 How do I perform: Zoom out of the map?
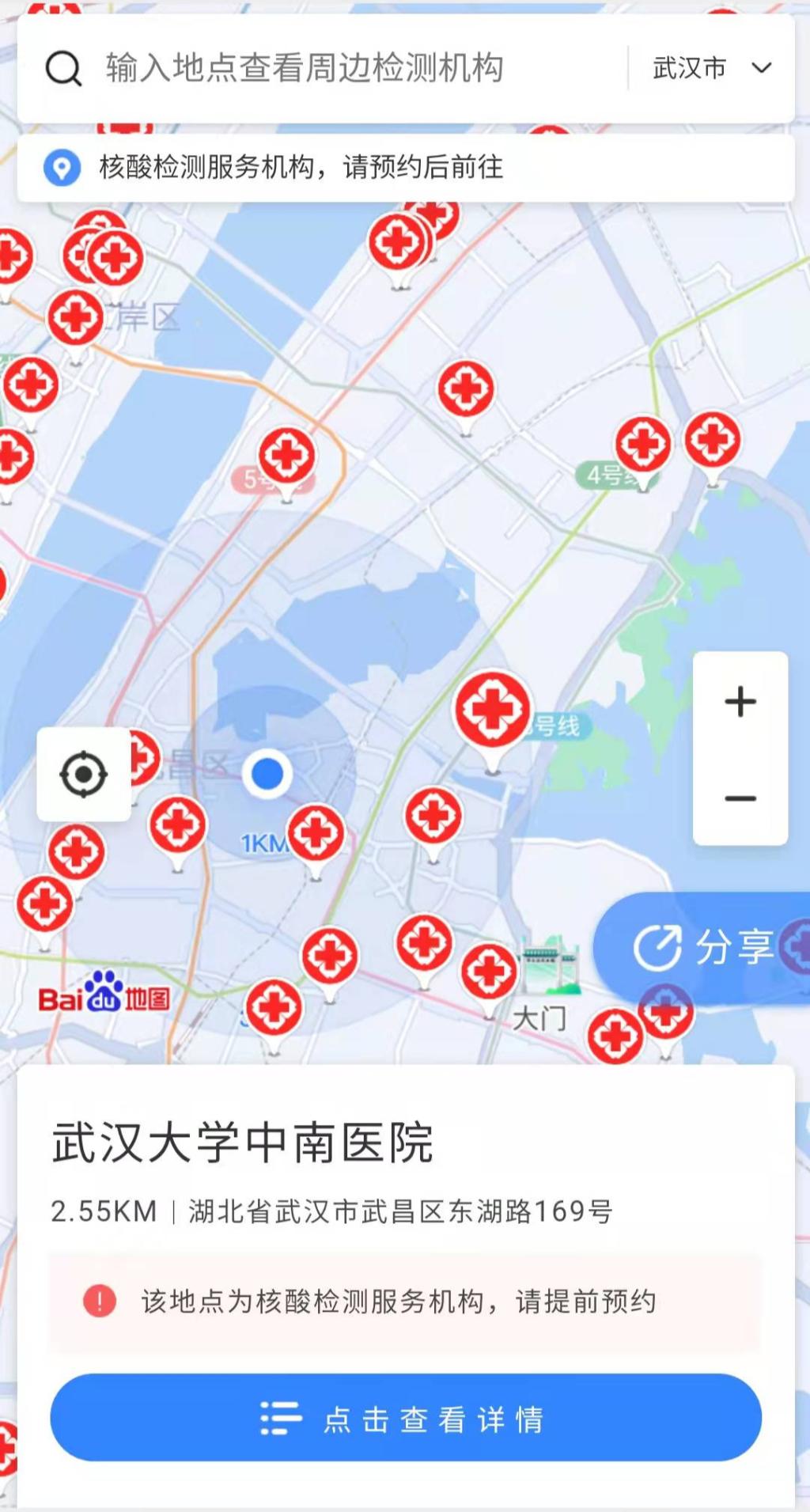(x=740, y=798)
